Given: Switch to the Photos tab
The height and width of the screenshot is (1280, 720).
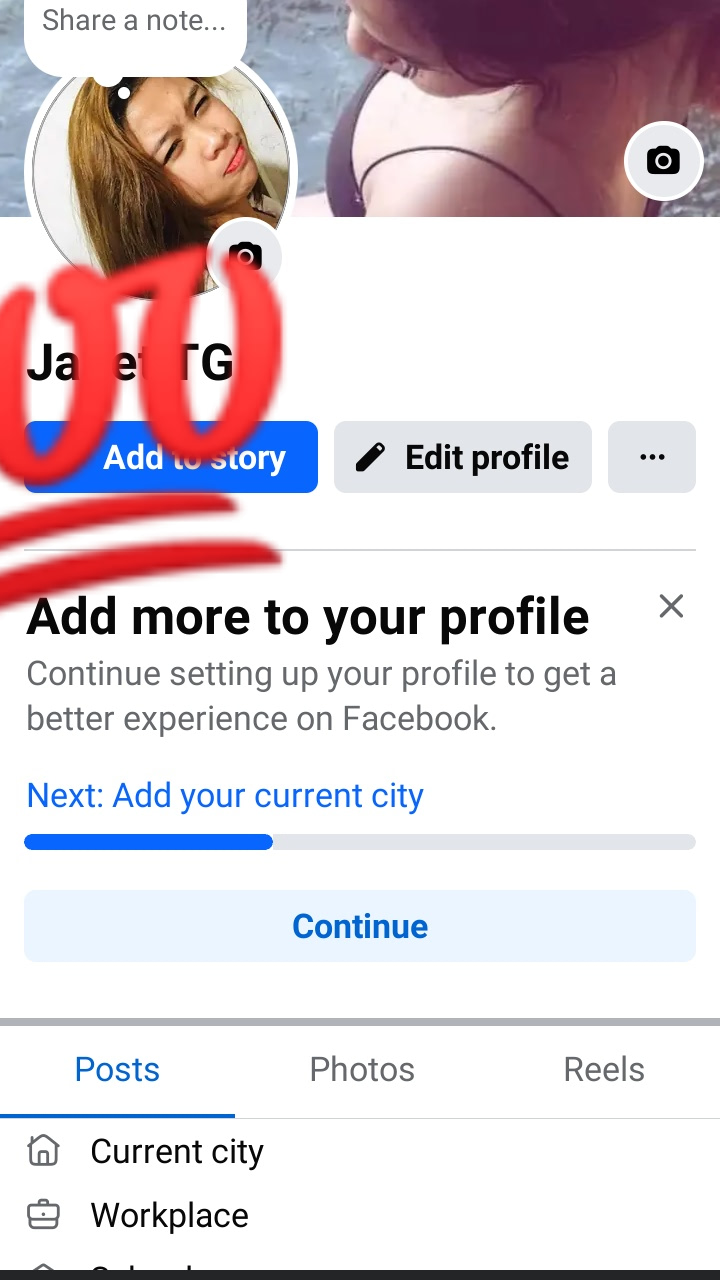Looking at the screenshot, I should [x=362, y=1070].
